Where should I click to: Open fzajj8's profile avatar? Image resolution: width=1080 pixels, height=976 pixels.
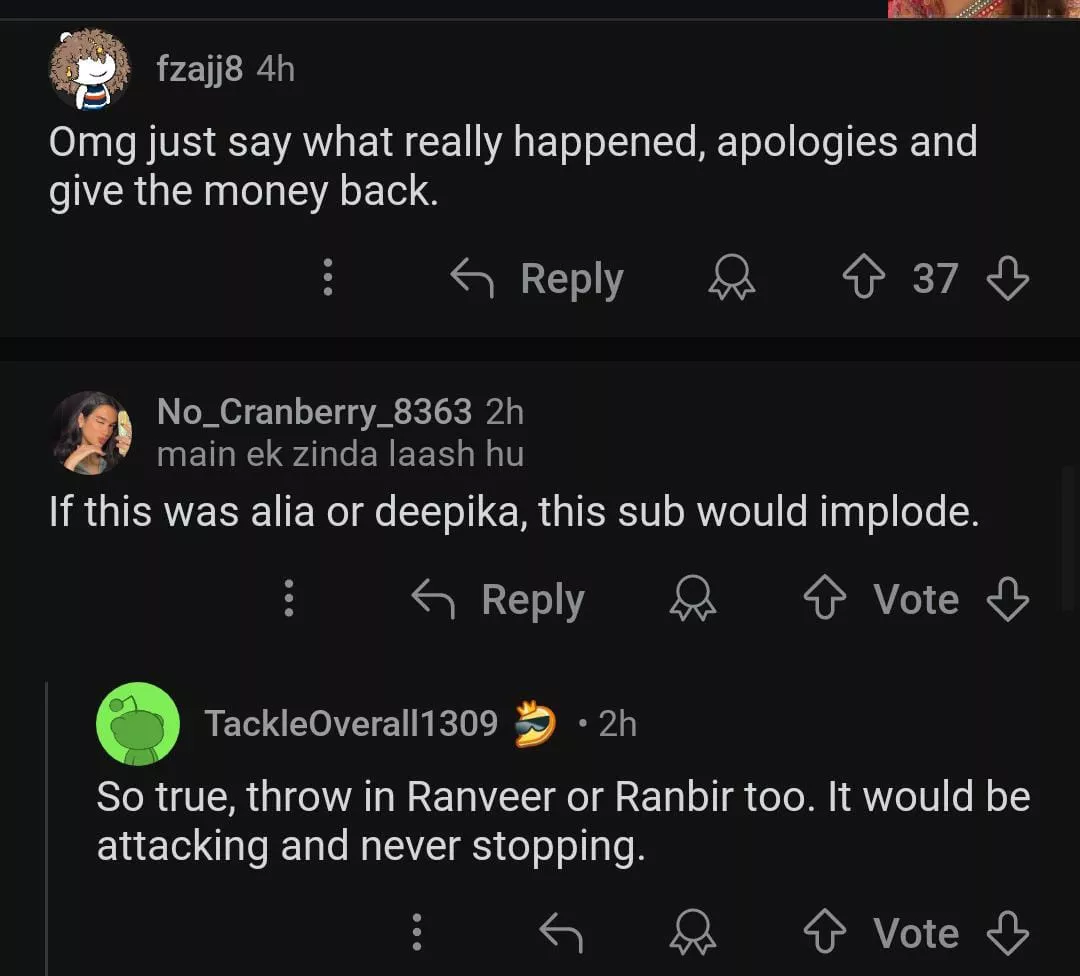pos(89,69)
